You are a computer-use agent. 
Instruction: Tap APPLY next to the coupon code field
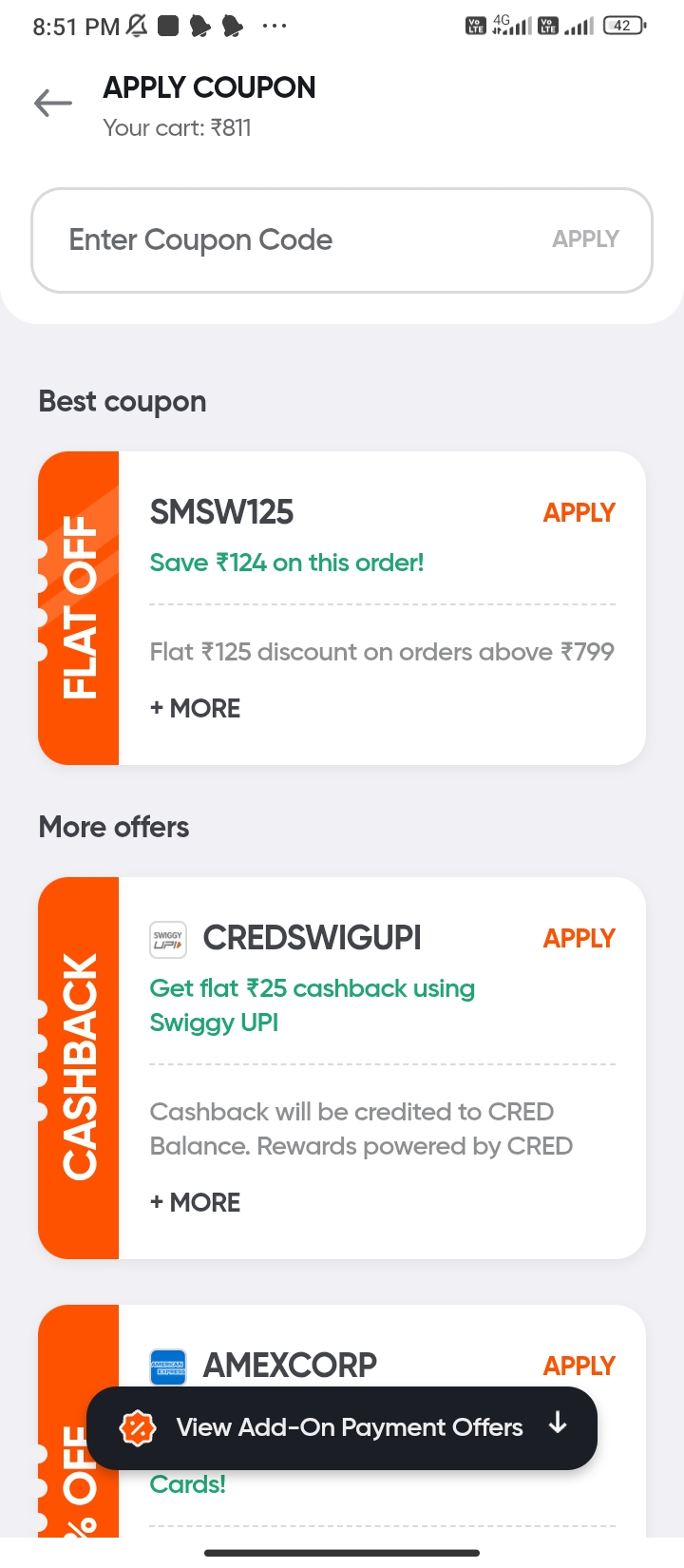click(x=585, y=239)
